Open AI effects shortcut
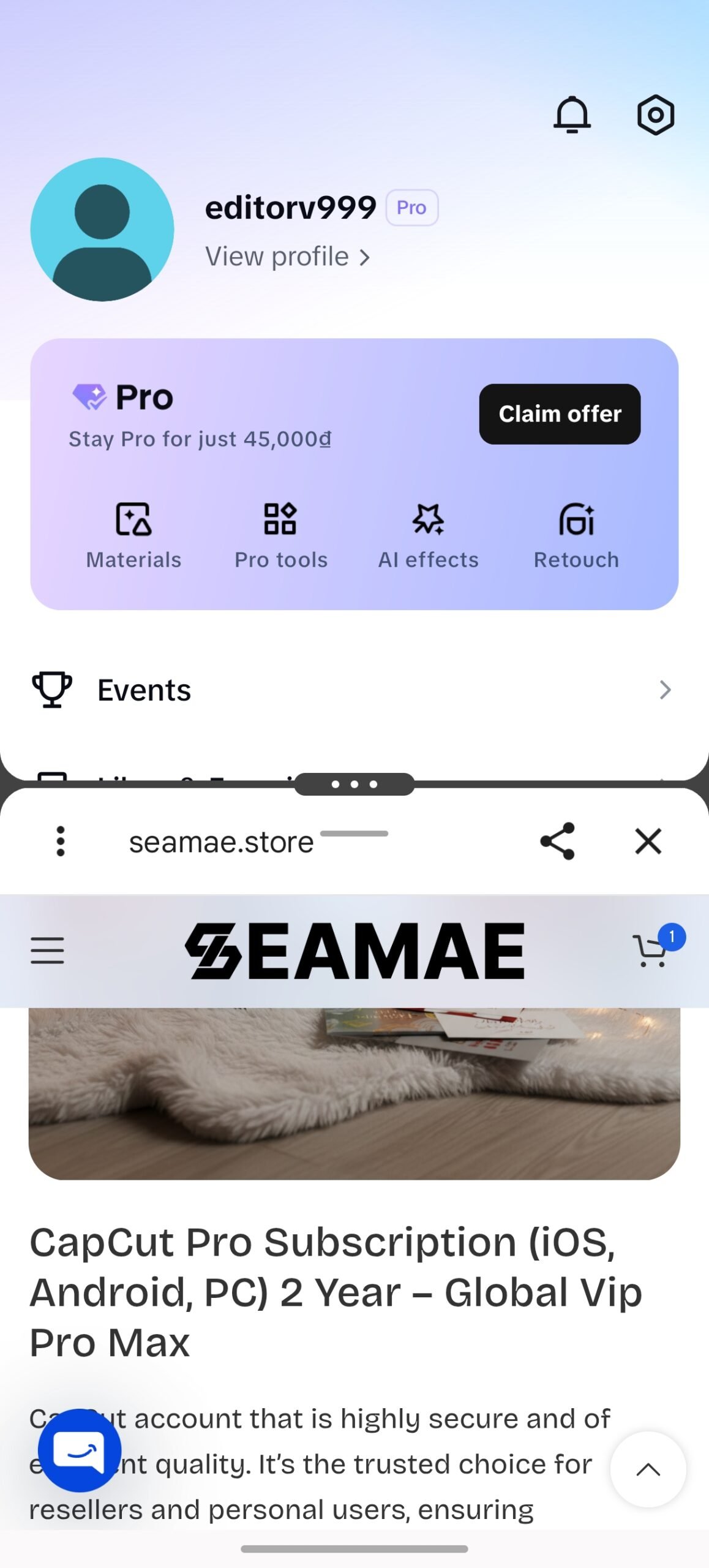This screenshot has height=1568, width=709. [428, 535]
